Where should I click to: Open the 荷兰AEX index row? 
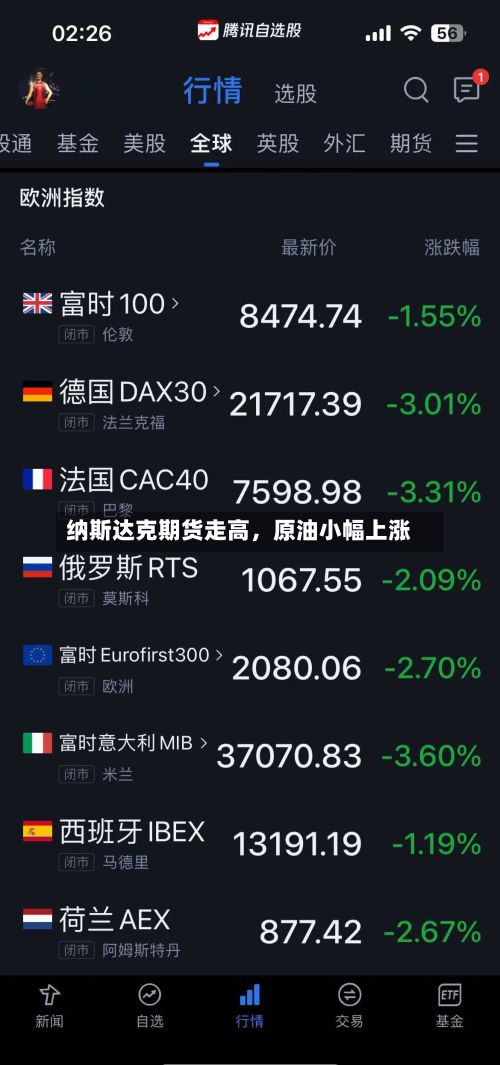(250, 931)
